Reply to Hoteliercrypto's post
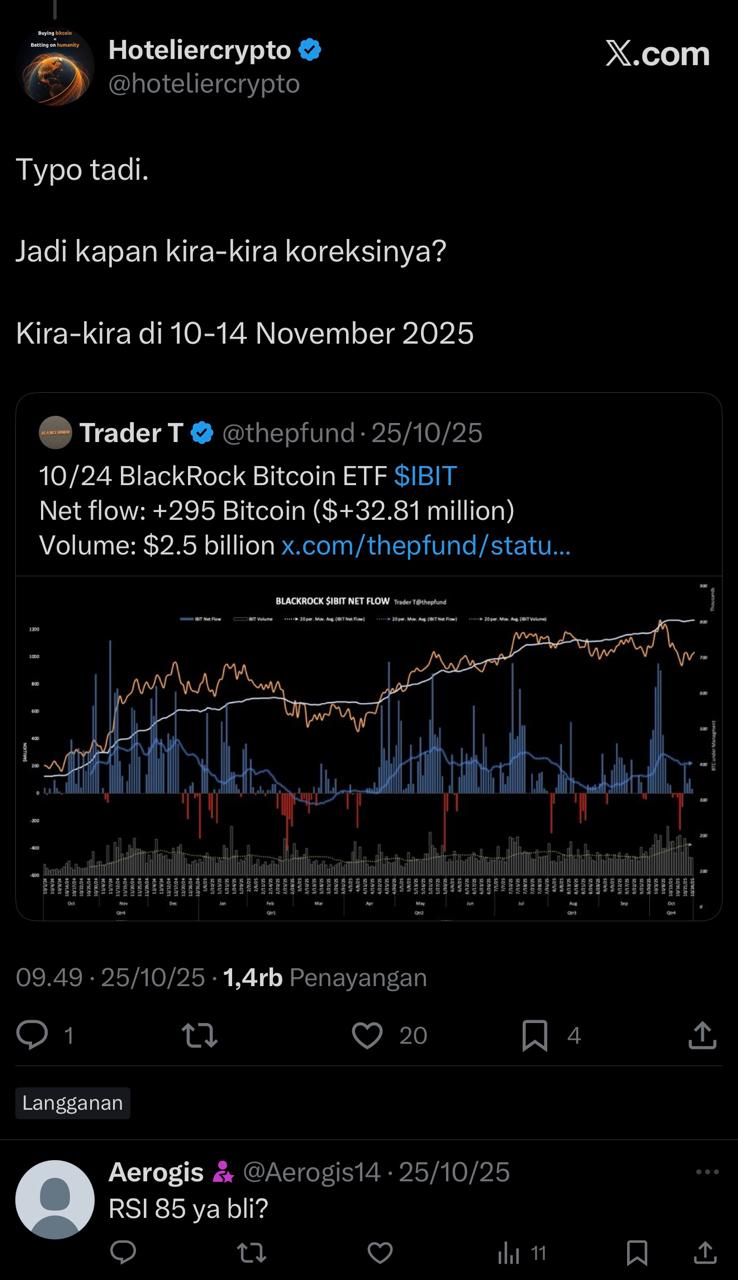Screen dimensions: 738x1280 point(33,1035)
